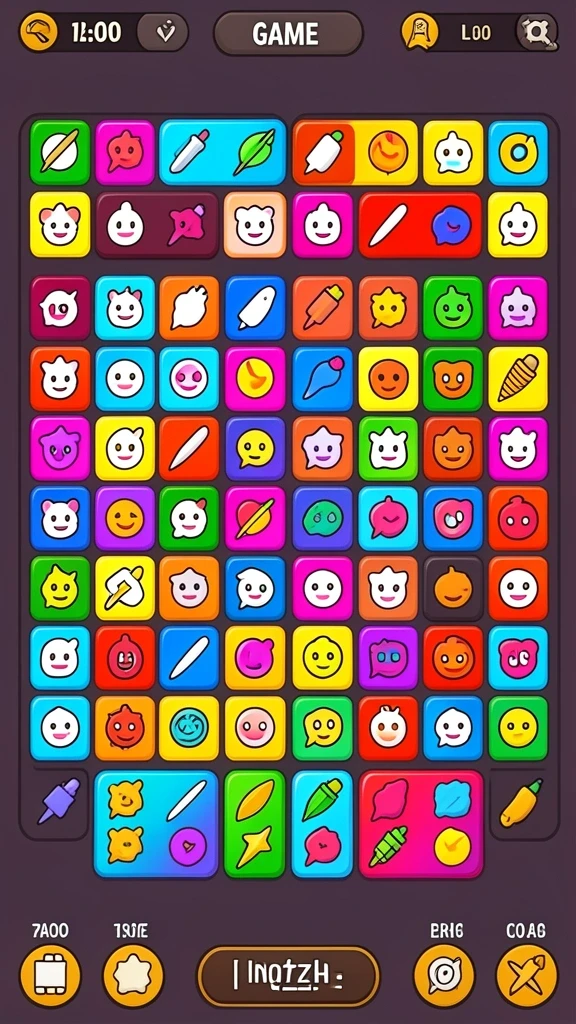Activate the target booster under ERIG
576x1024 pixels.
444,976
